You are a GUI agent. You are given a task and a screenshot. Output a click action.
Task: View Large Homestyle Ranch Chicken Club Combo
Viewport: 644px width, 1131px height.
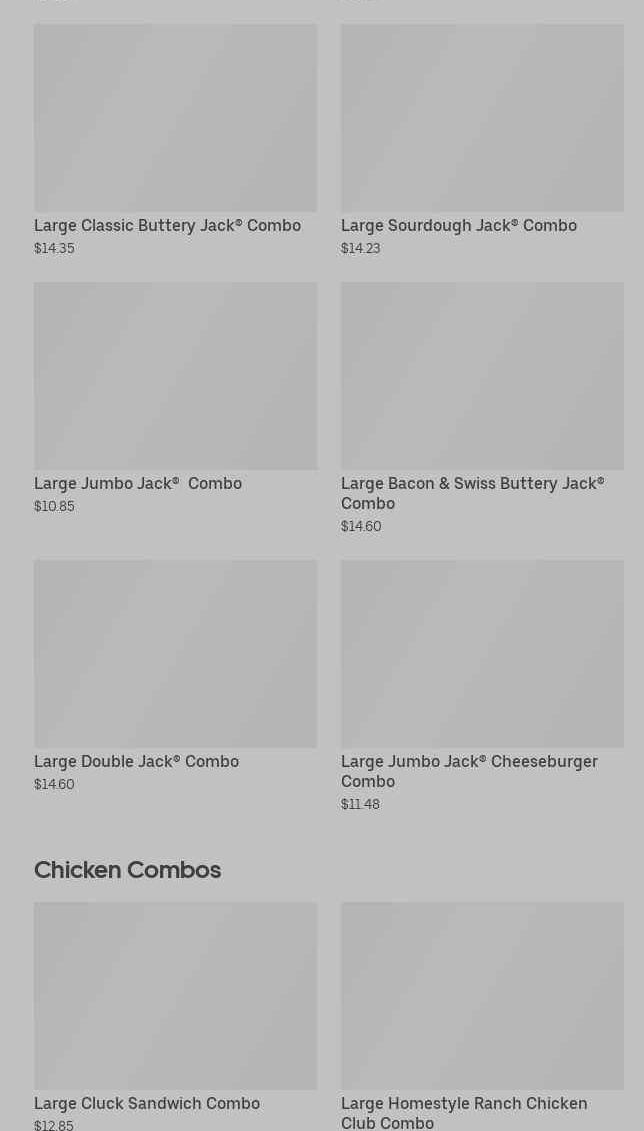(x=482, y=1016)
